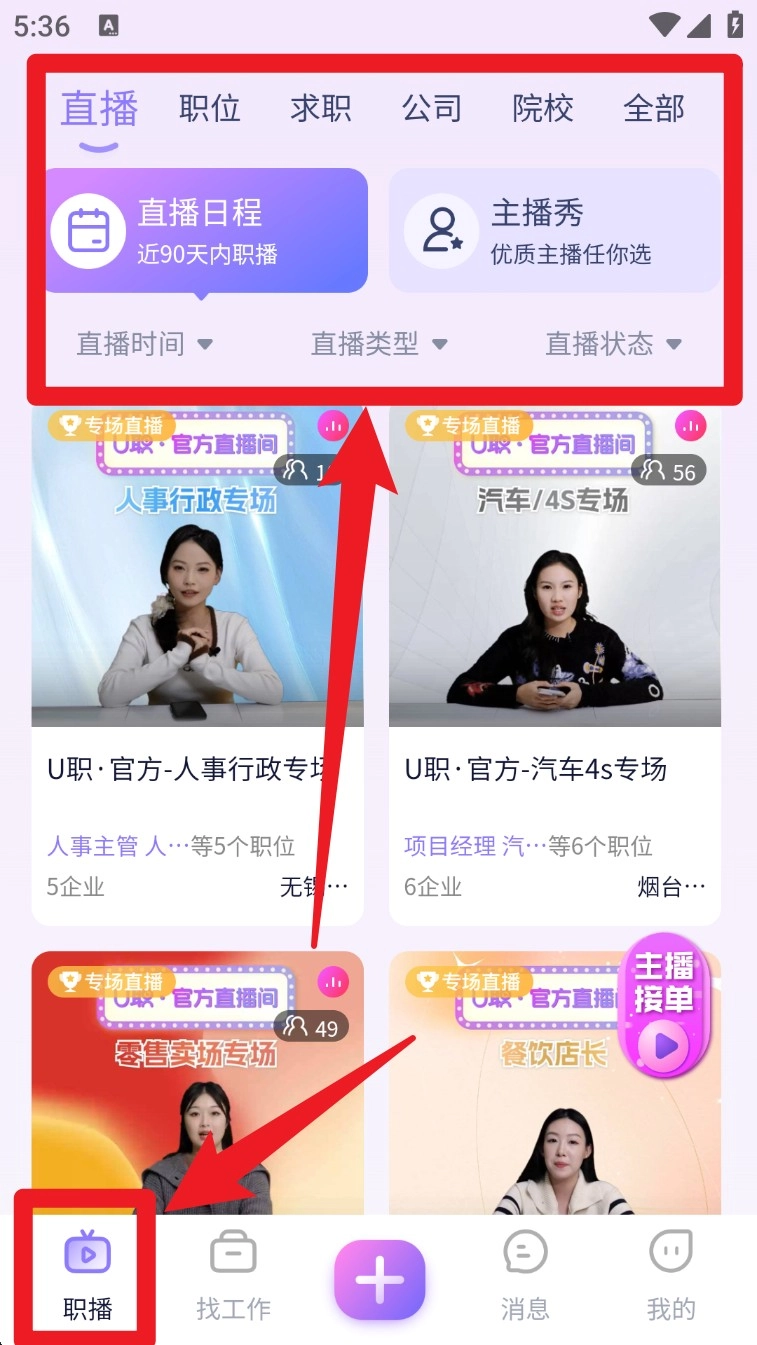The image size is (757, 1345).
Task: Open the 直播日程 schedule card
Action: tap(207, 231)
